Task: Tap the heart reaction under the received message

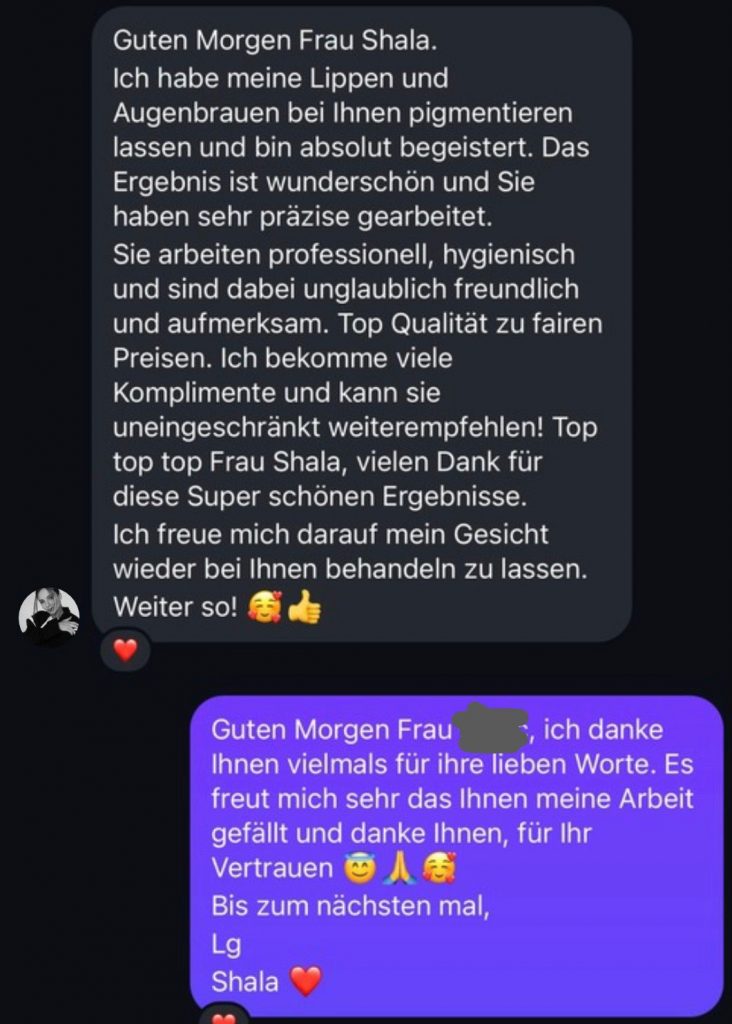Action: (125, 650)
